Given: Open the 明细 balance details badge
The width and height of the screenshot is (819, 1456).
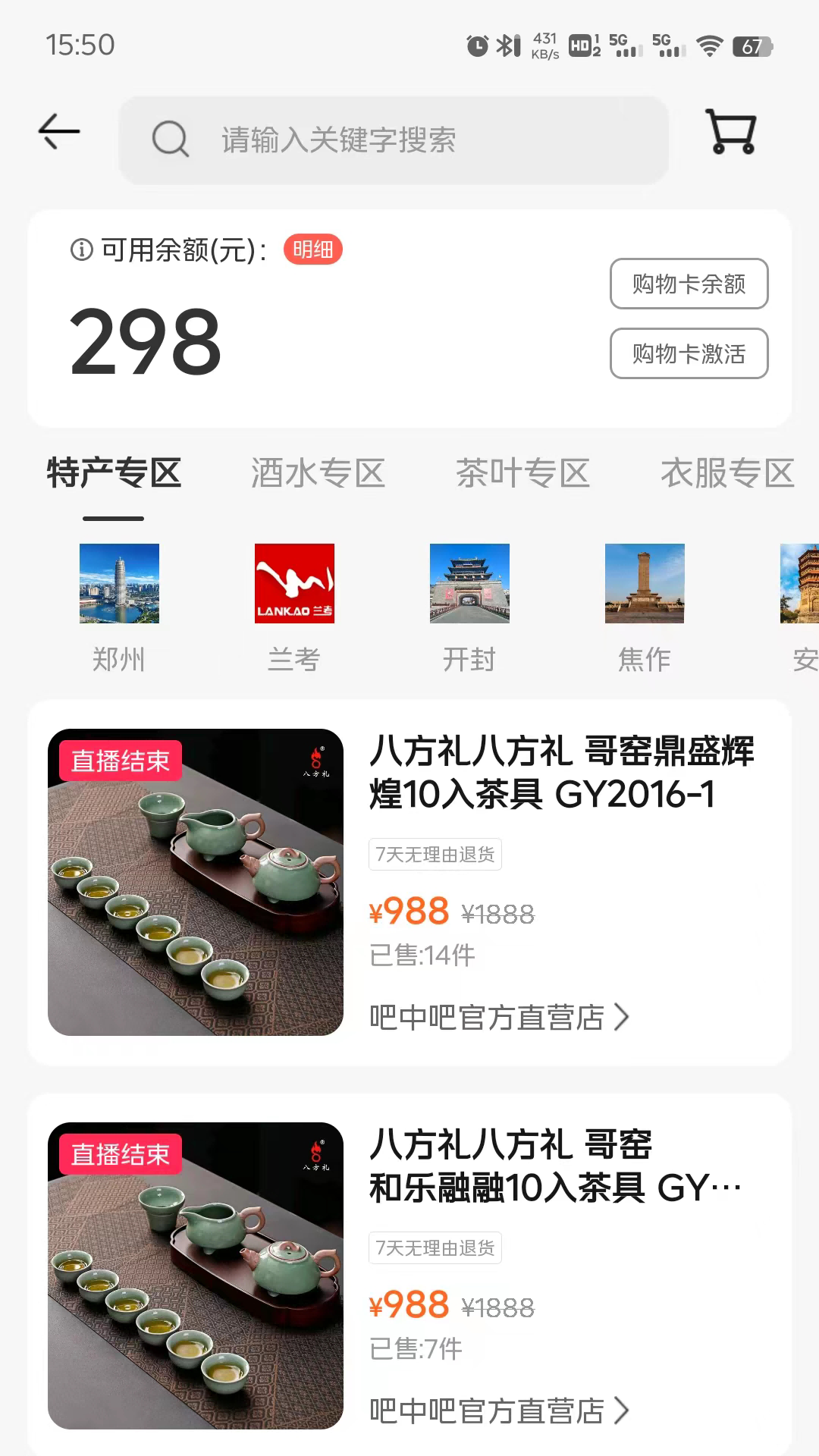Looking at the screenshot, I should point(311,249).
